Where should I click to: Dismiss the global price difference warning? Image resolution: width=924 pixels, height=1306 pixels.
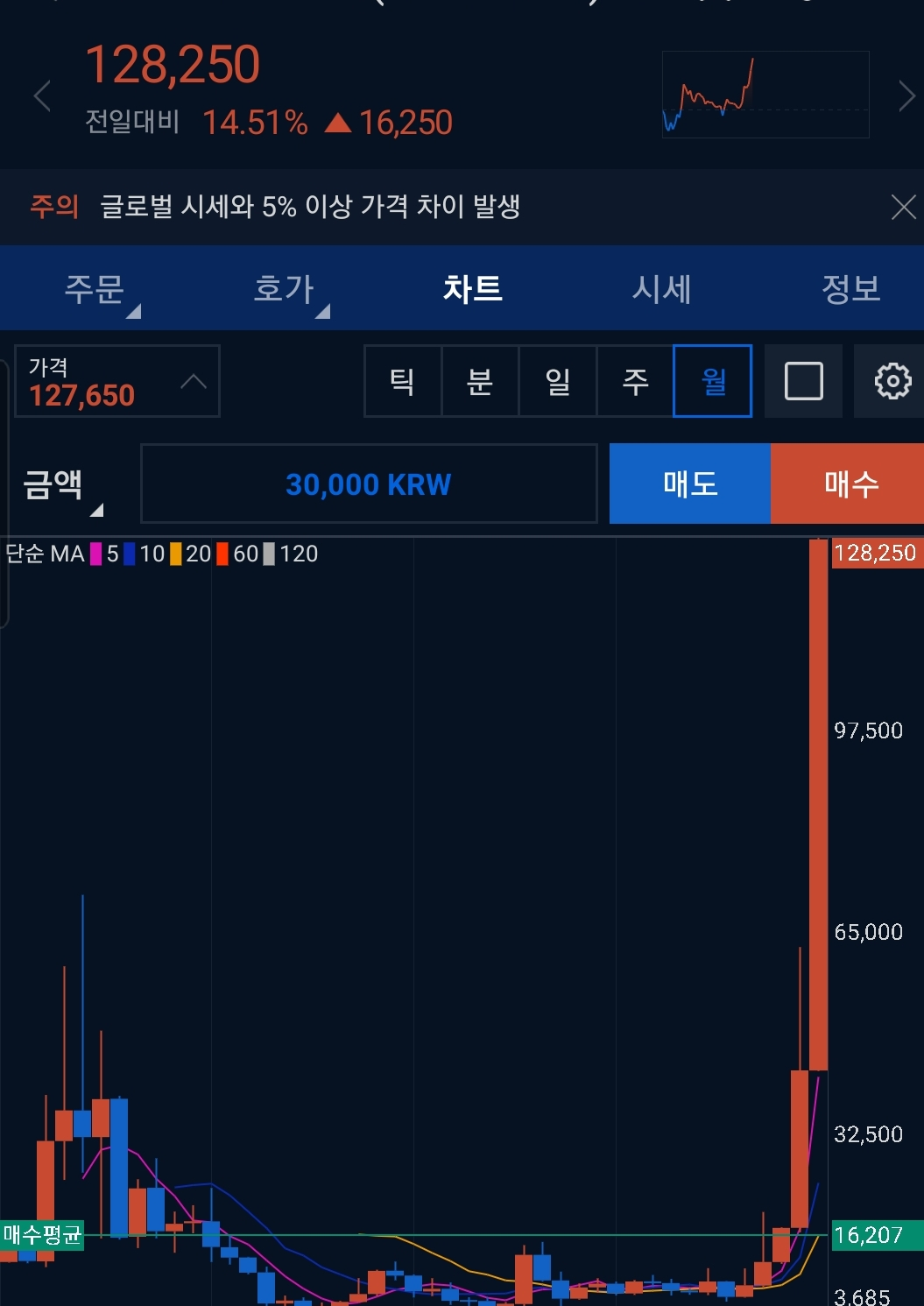(x=903, y=208)
